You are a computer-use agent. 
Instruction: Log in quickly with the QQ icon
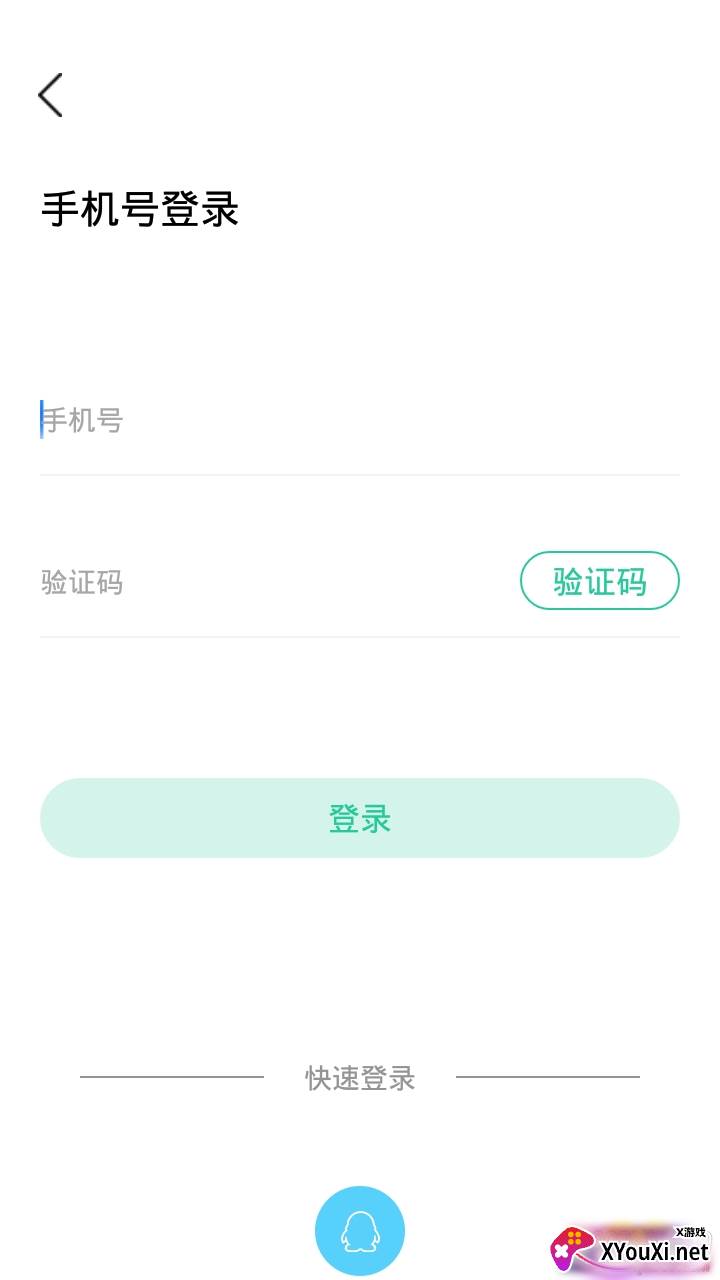pyautogui.click(x=360, y=1231)
